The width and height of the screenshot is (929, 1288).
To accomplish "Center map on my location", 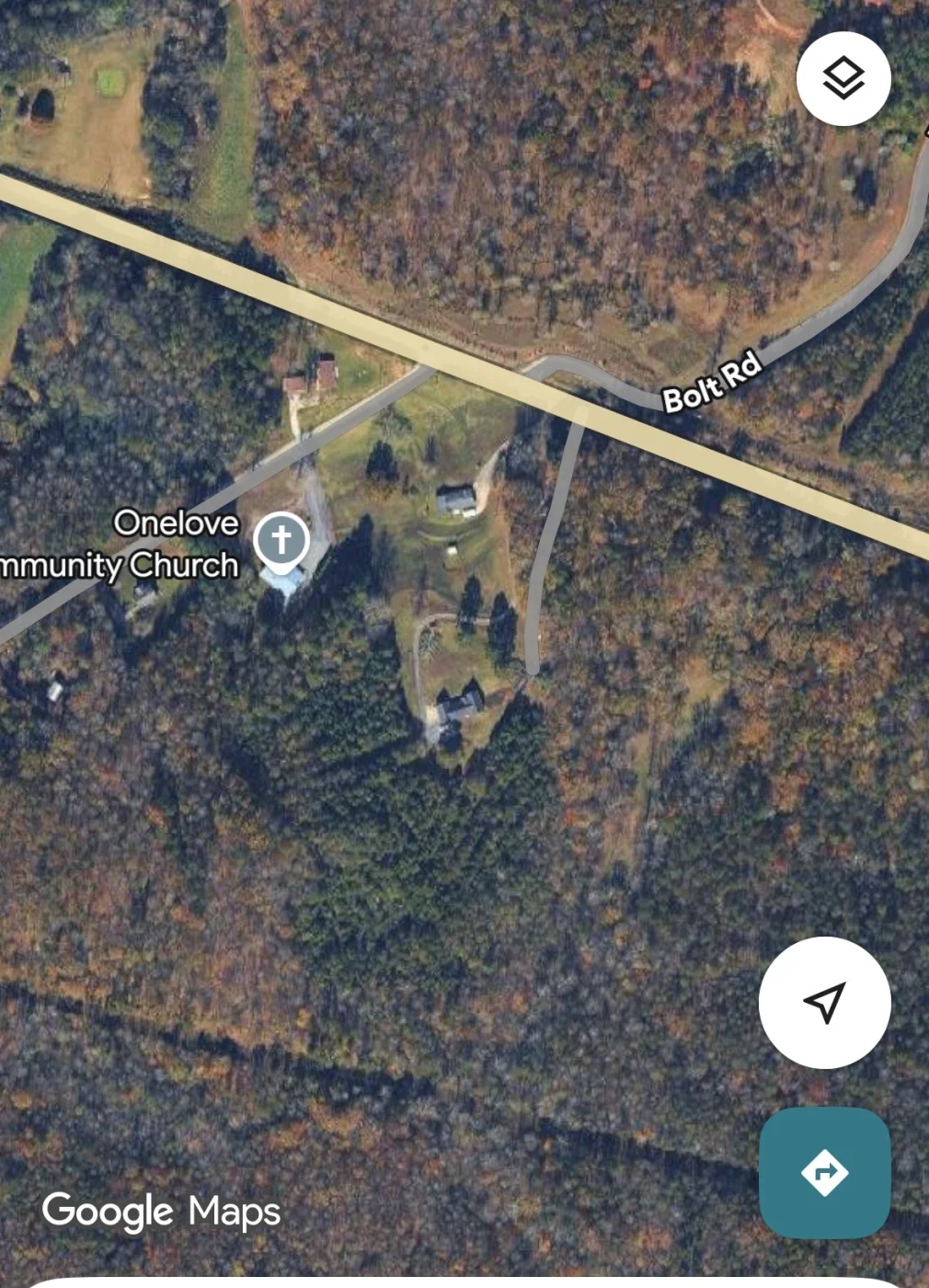I will [824, 1002].
